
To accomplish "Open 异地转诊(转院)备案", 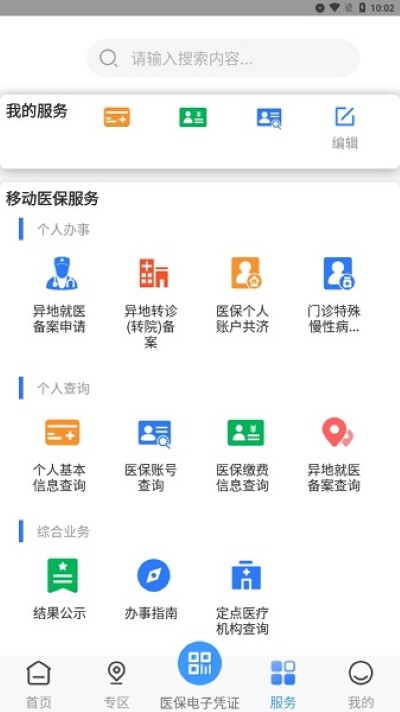I will pyautogui.click(x=151, y=303).
